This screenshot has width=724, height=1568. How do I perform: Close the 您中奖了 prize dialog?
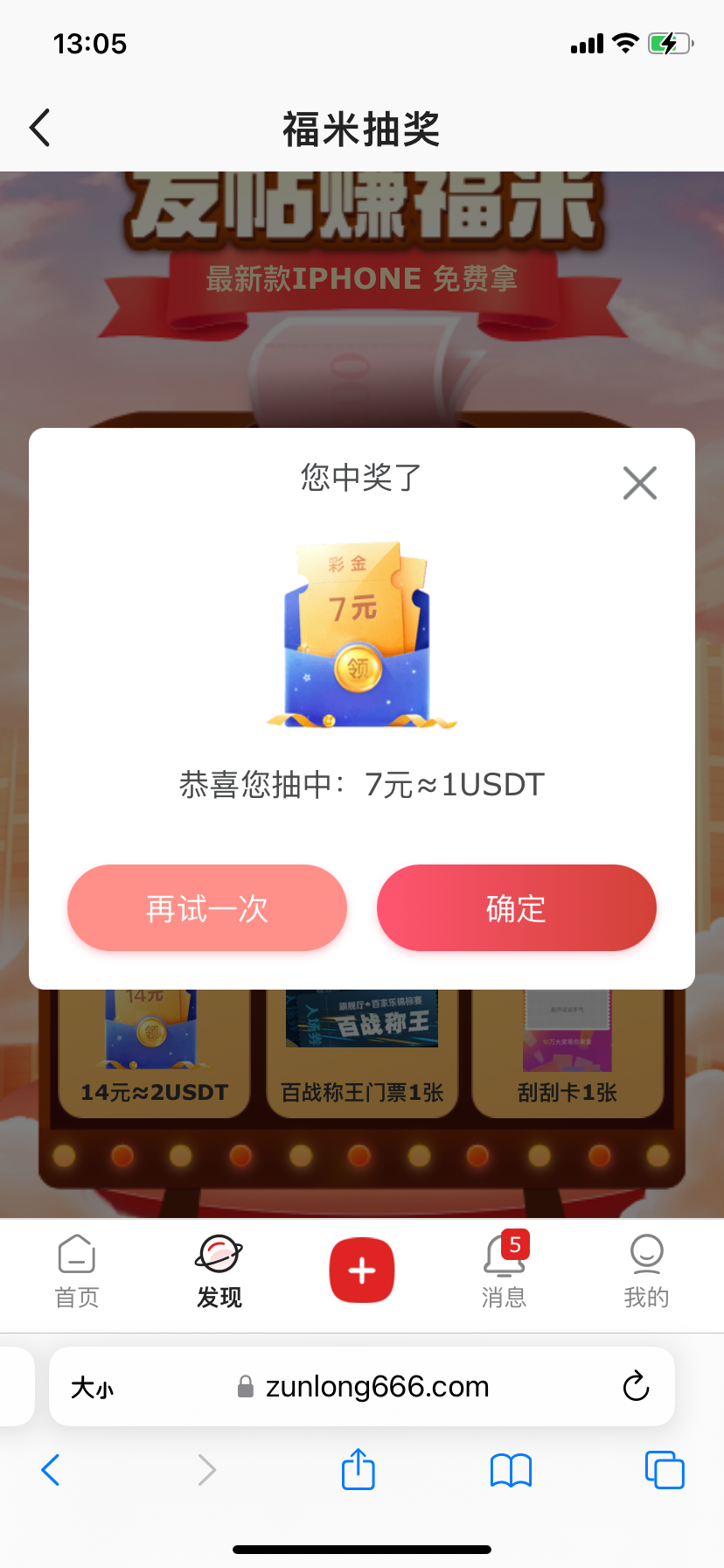pyautogui.click(x=640, y=483)
